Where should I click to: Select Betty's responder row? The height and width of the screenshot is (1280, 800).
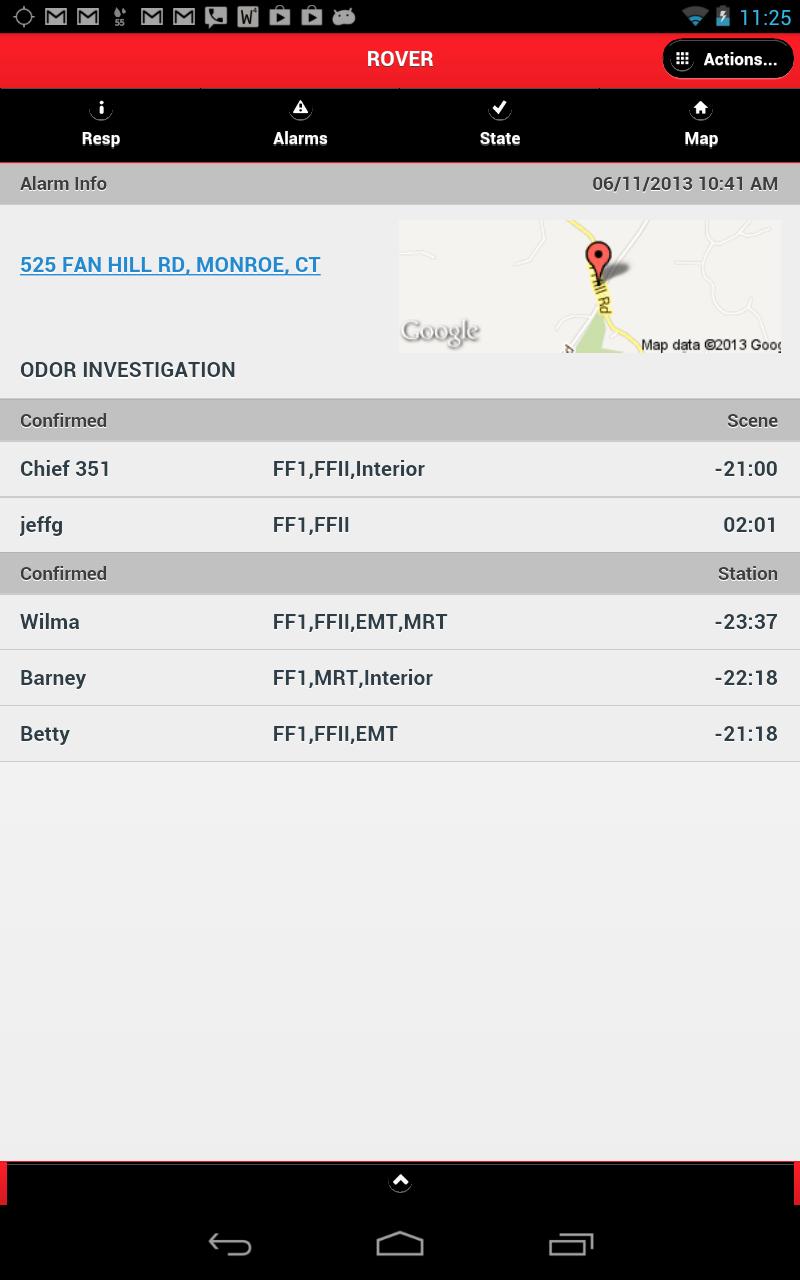pyautogui.click(x=400, y=734)
